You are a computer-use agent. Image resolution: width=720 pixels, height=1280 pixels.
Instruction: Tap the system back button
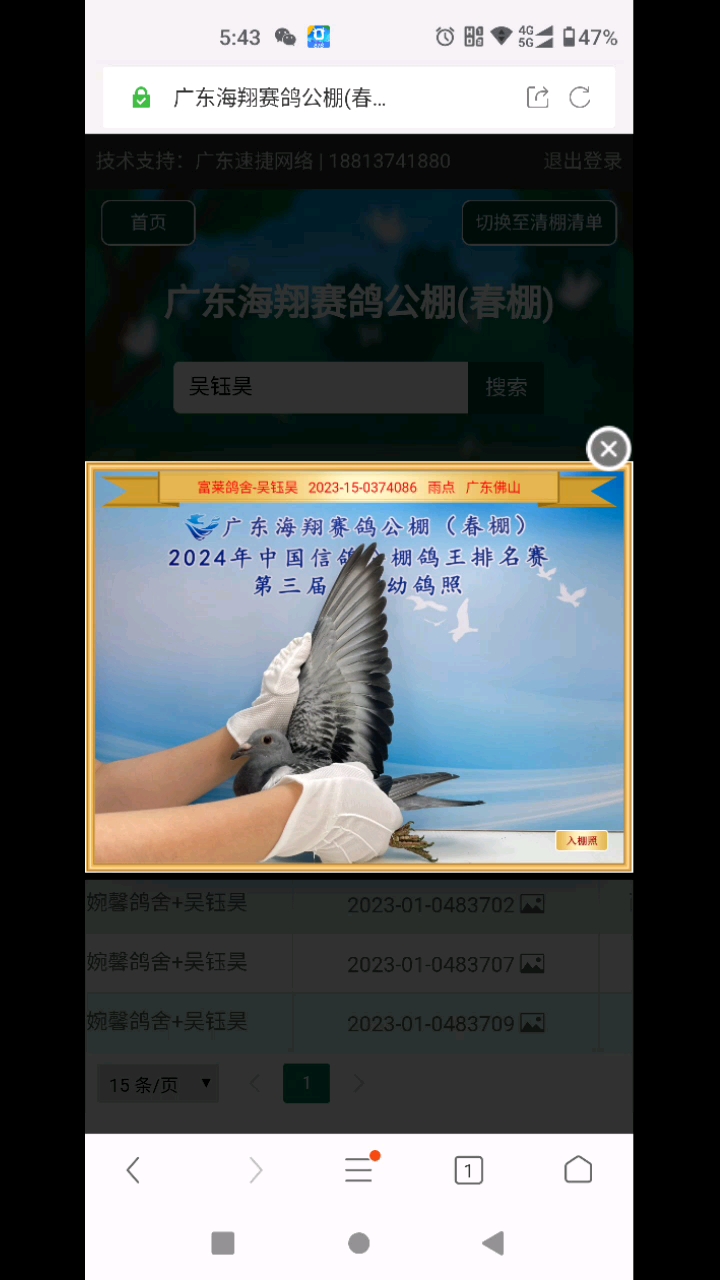point(492,1243)
